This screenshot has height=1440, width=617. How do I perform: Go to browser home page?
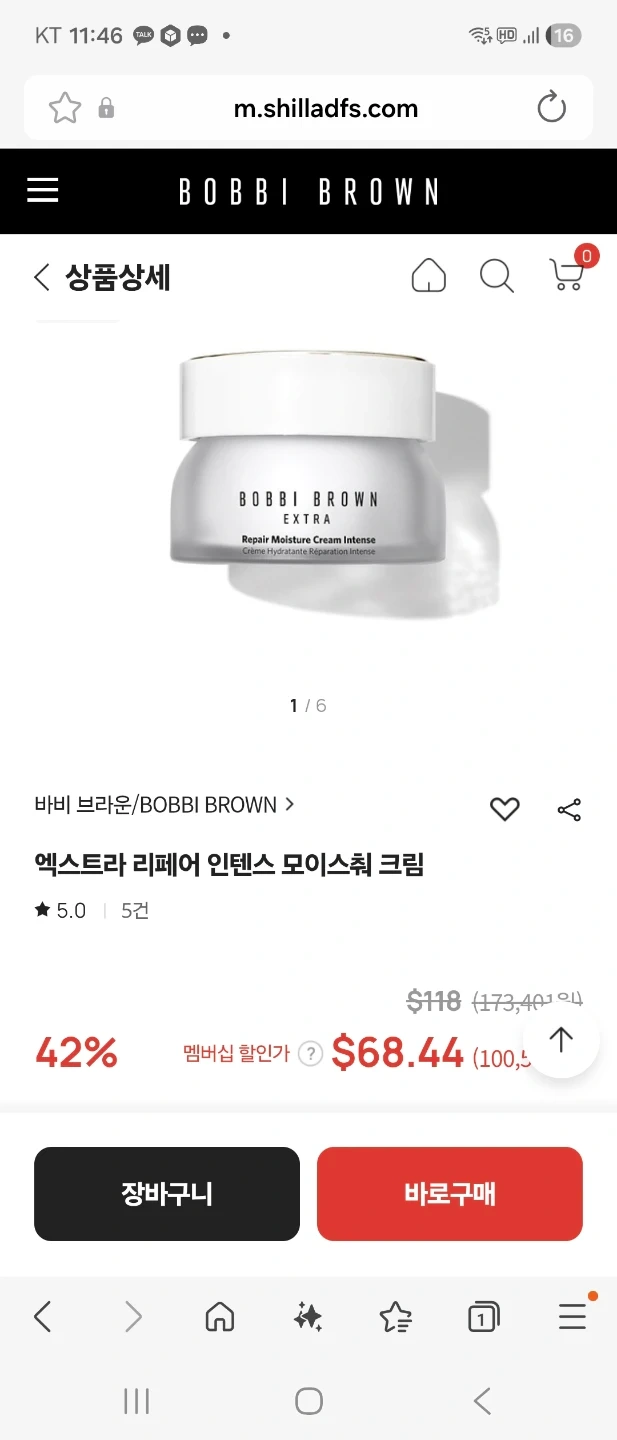[x=219, y=1318]
